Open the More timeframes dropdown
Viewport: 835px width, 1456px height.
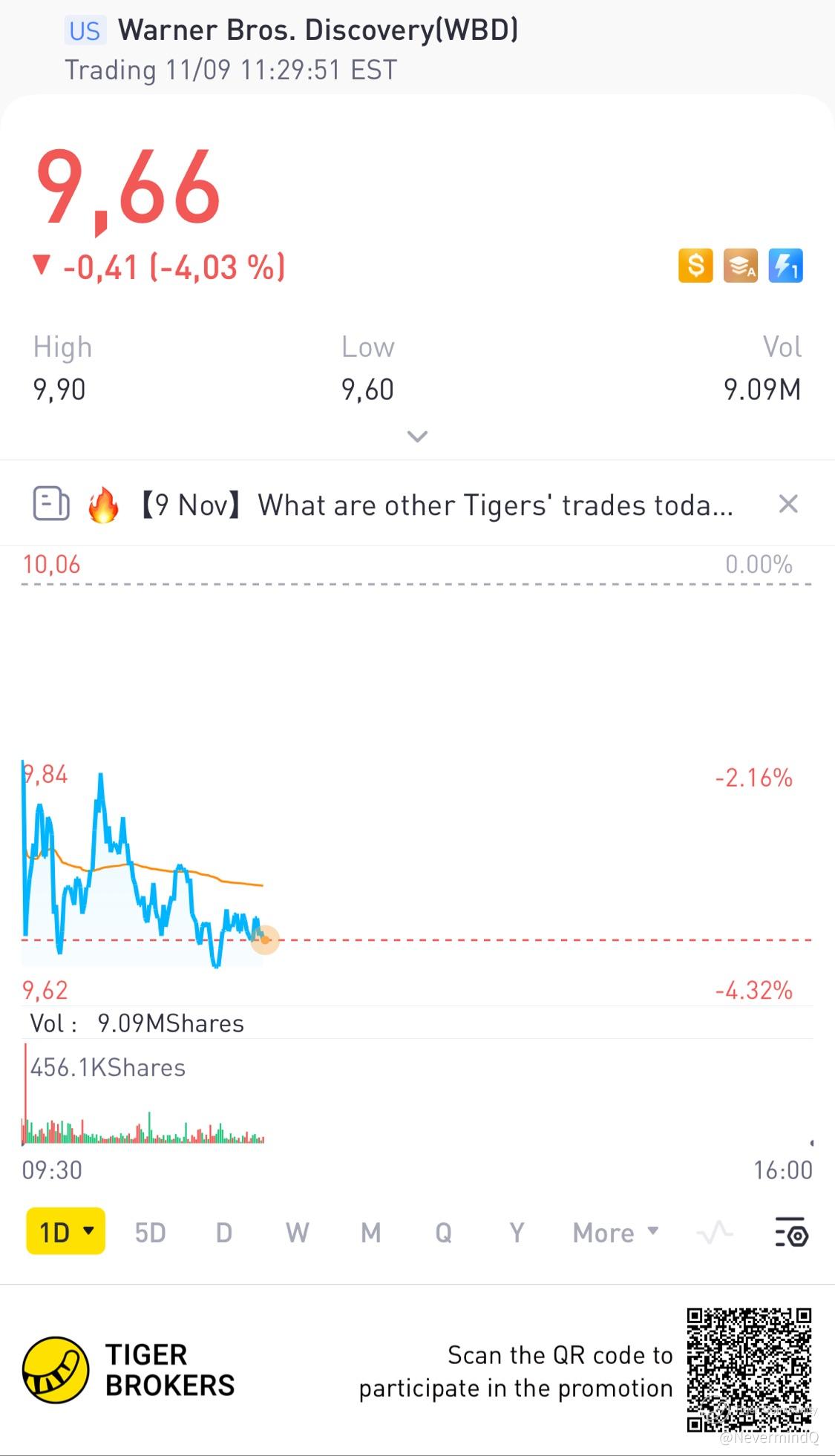(x=615, y=1233)
